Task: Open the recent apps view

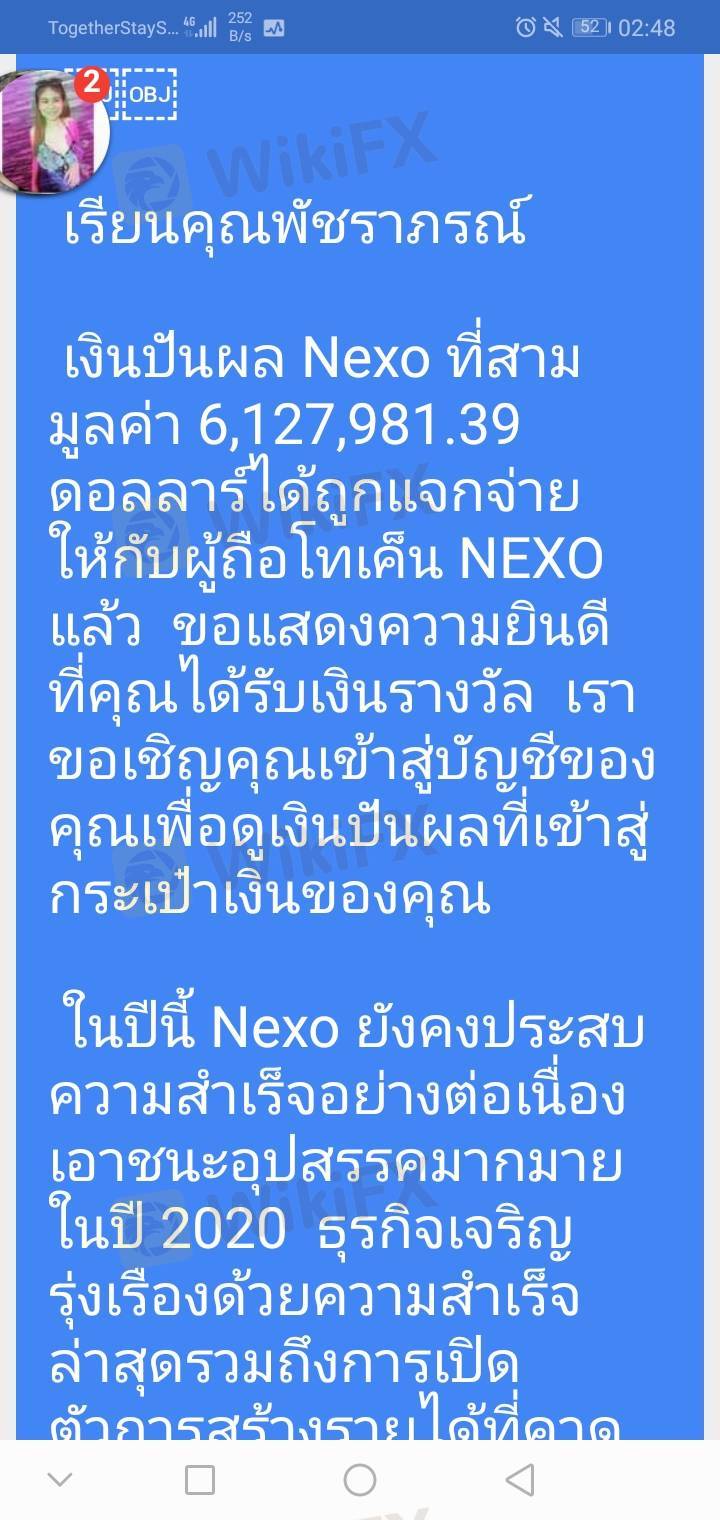Action: coord(200,1479)
